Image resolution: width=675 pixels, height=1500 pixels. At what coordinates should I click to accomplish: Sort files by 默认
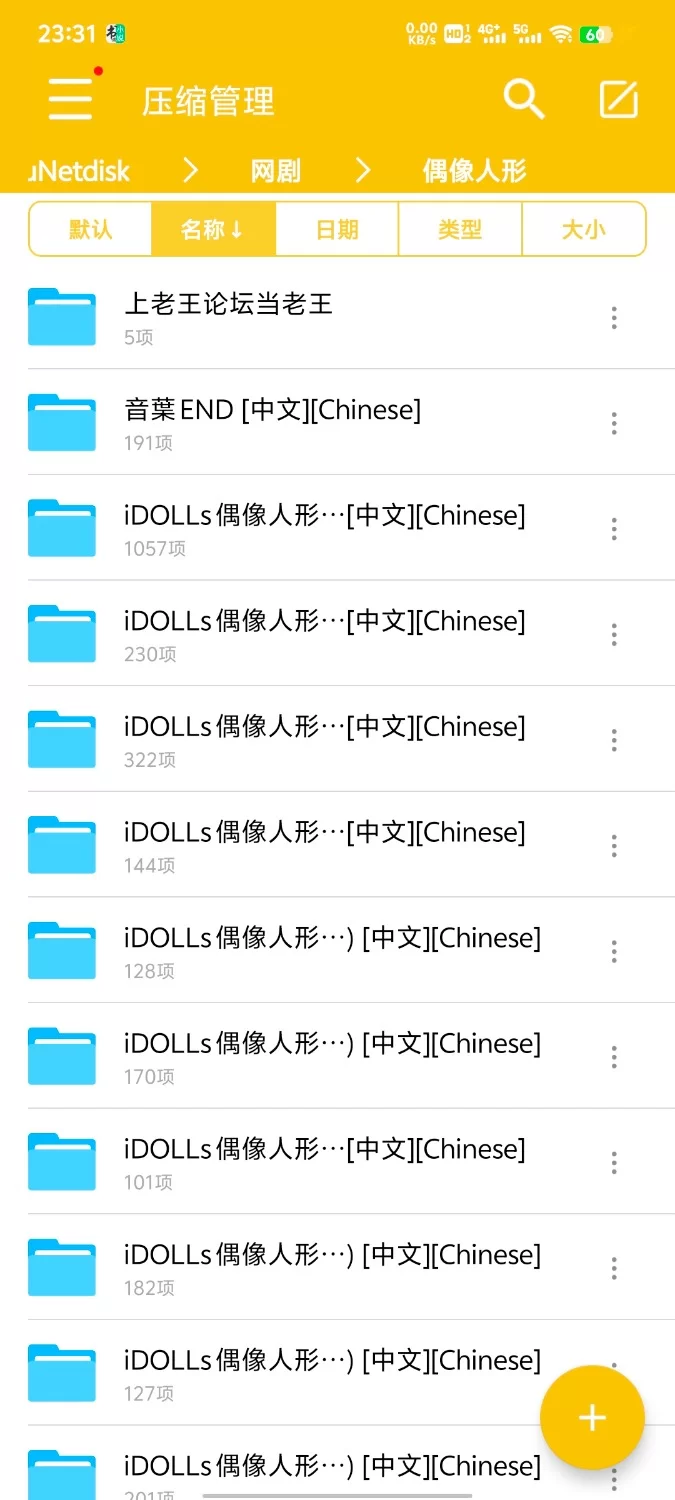point(90,230)
